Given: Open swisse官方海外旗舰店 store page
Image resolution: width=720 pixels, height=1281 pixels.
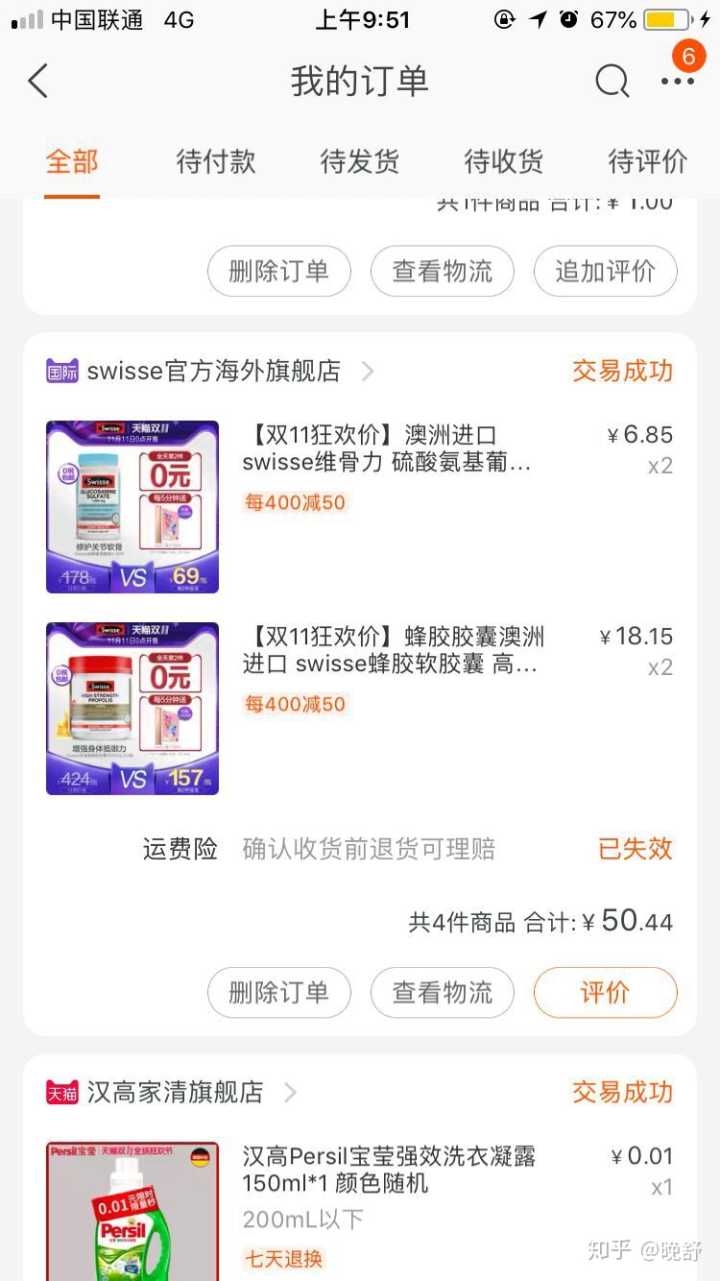Looking at the screenshot, I should [x=213, y=372].
